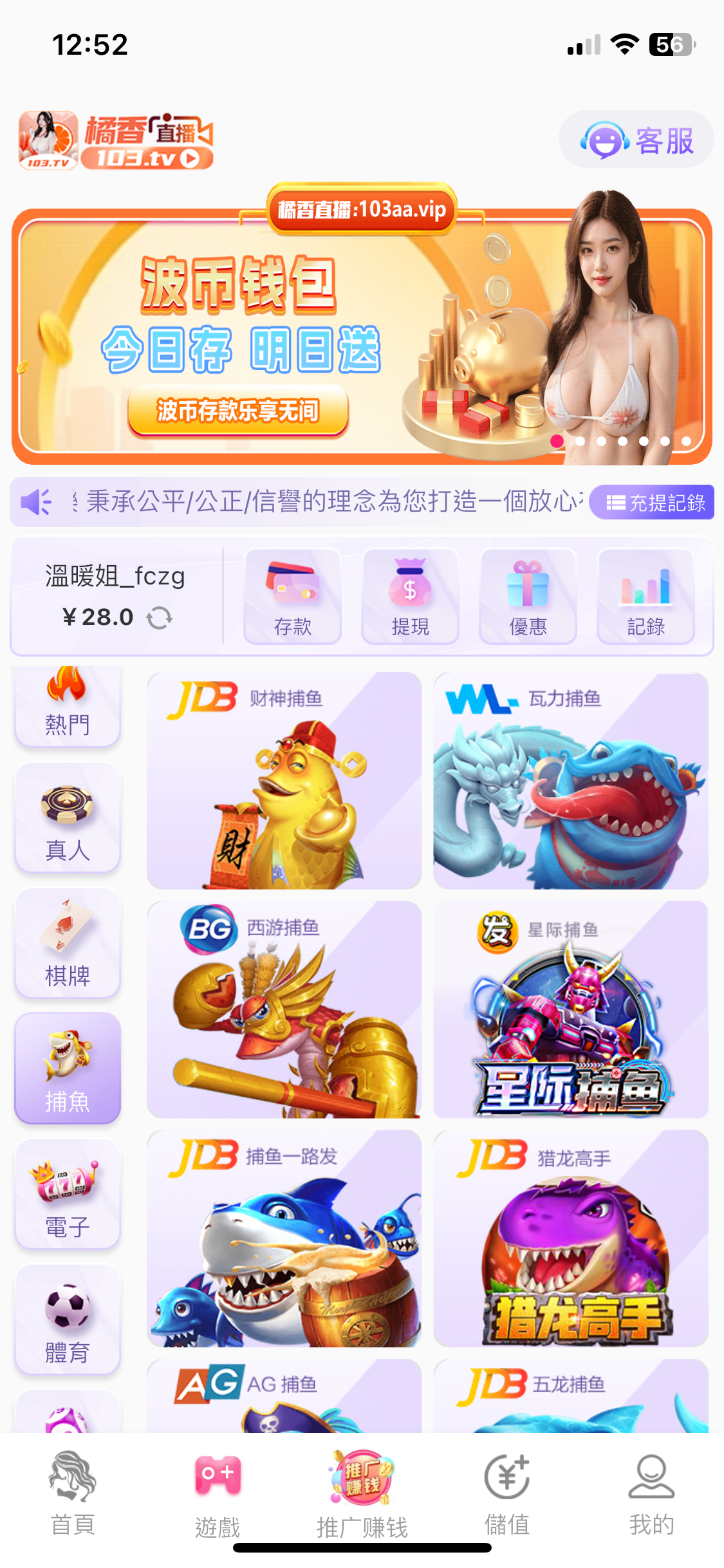Refresh the ¥28.0 balance

tap(160, 618)
